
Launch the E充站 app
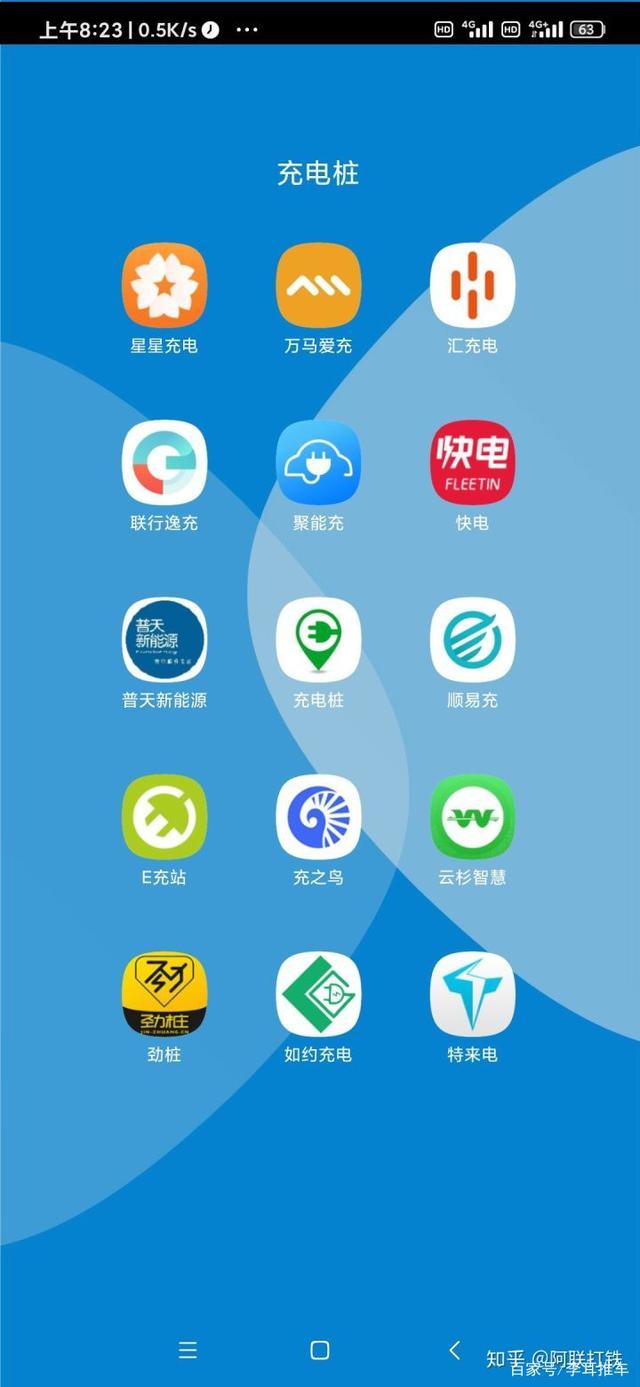[x=164, y=817]
